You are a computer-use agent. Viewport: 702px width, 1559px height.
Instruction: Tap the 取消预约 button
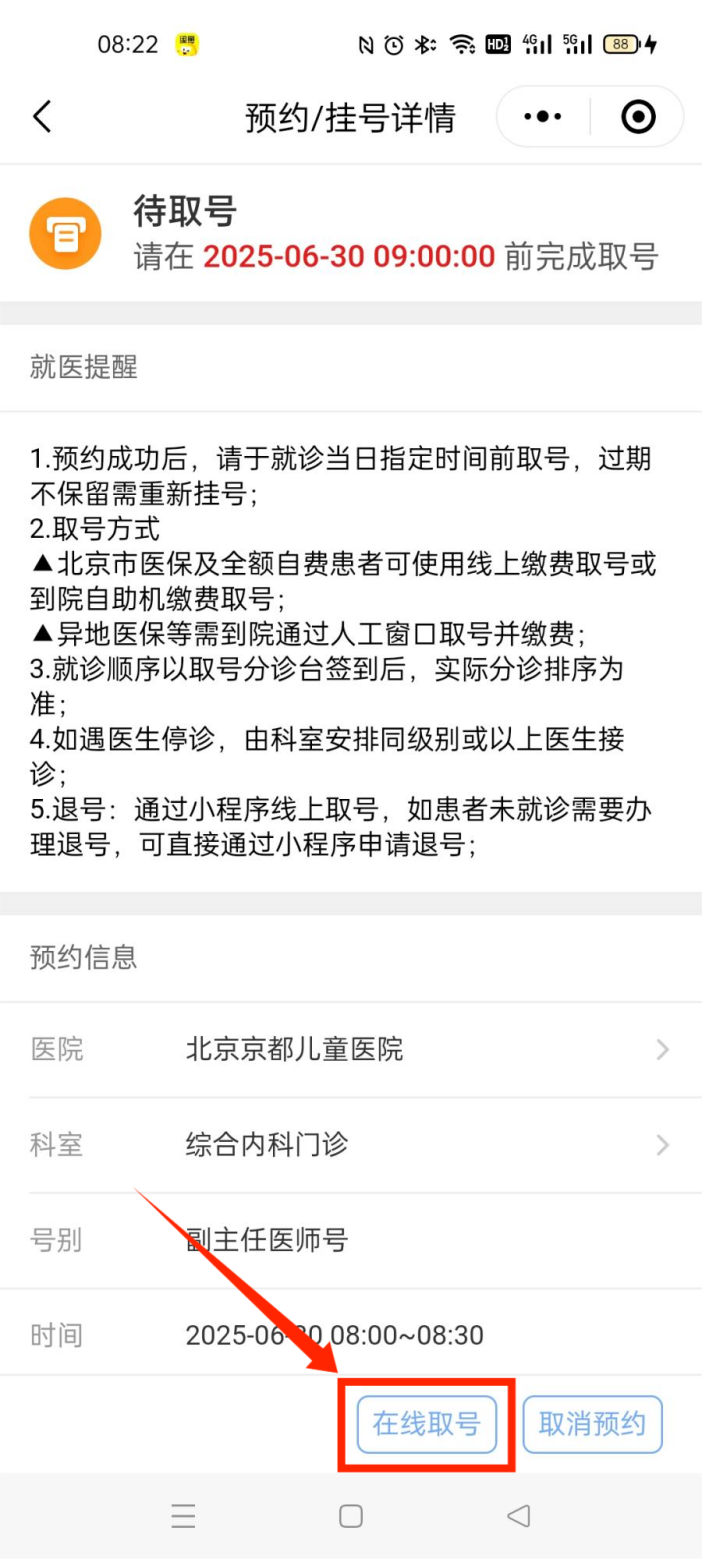point(592,1424)
